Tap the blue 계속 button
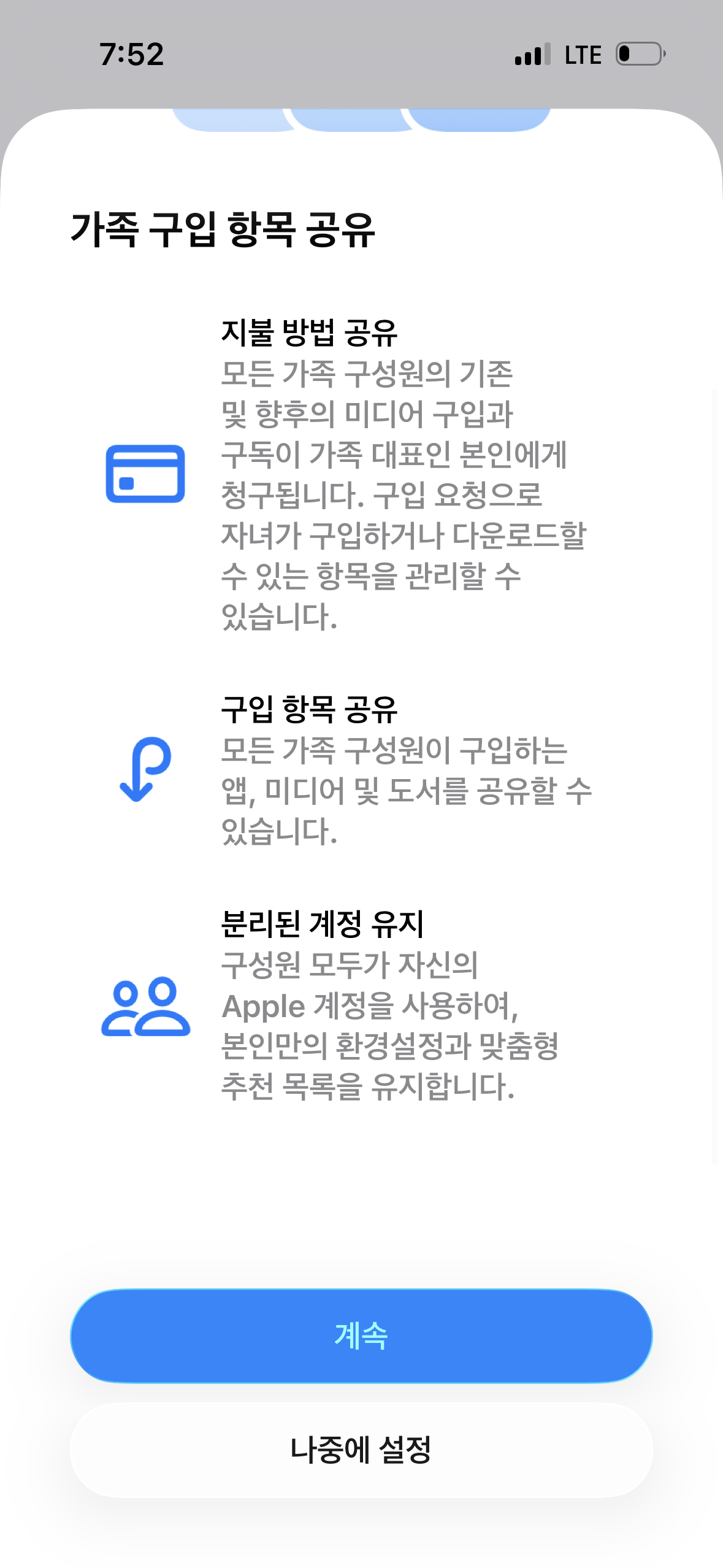 [361, 1335]
